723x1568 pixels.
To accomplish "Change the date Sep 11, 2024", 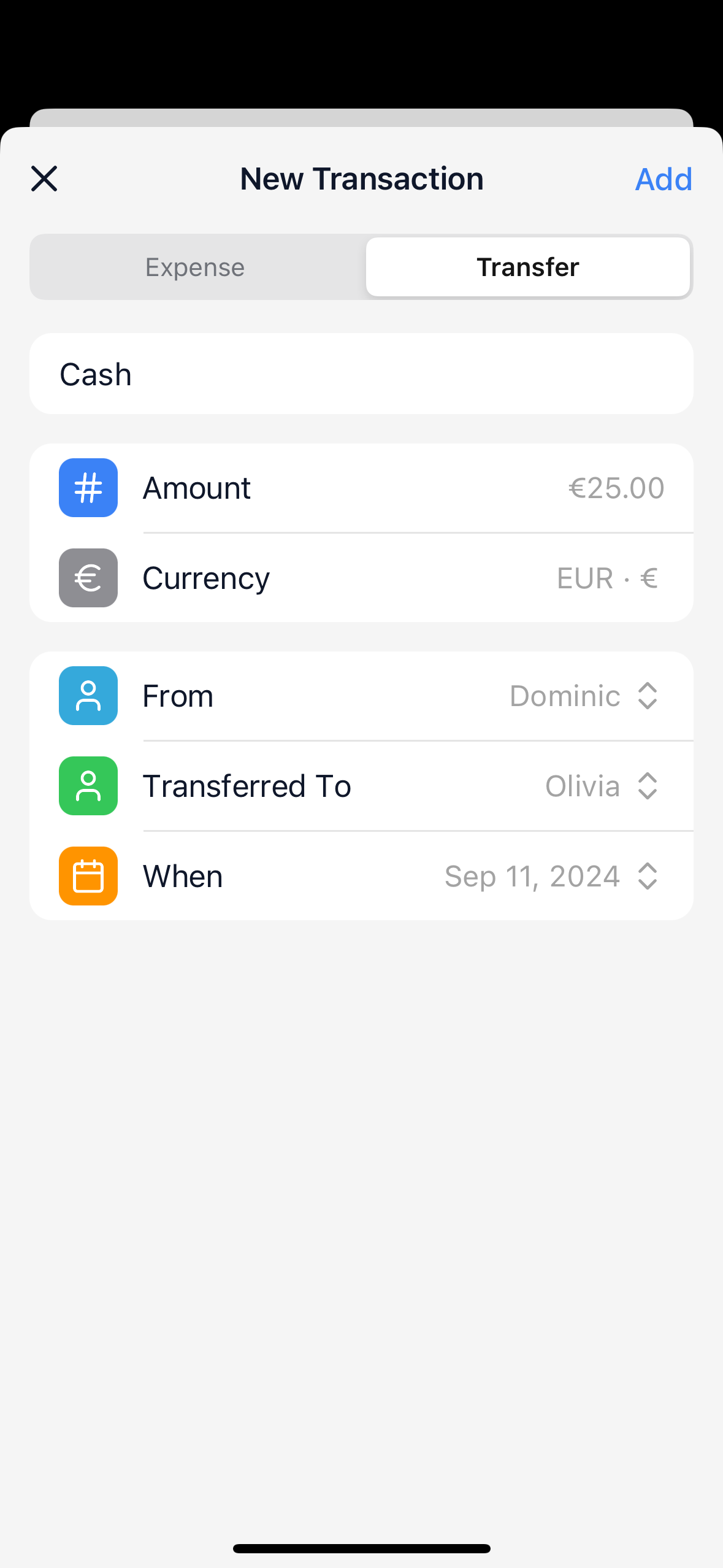I will click(531, 875).
